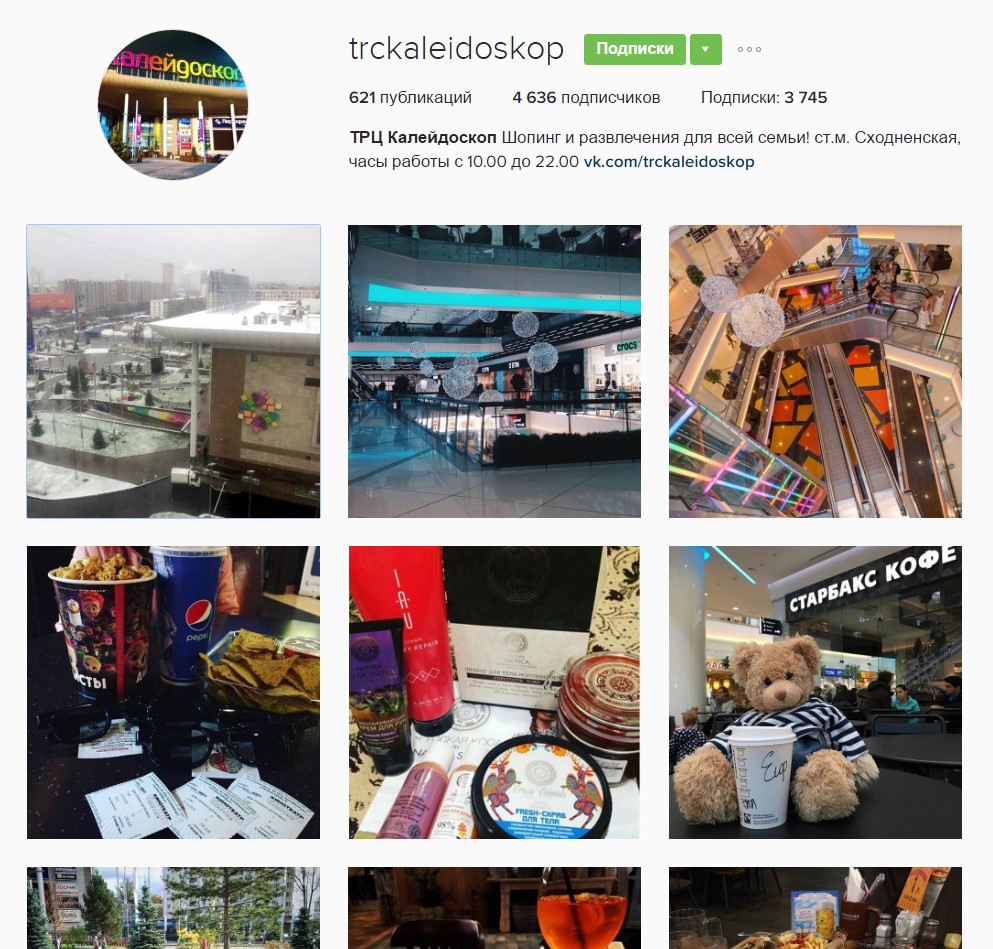This screenshot has height=949, width=993.
Task: Open the teddy bear Старбакс Кофе post
Action: tap(815, 692)
